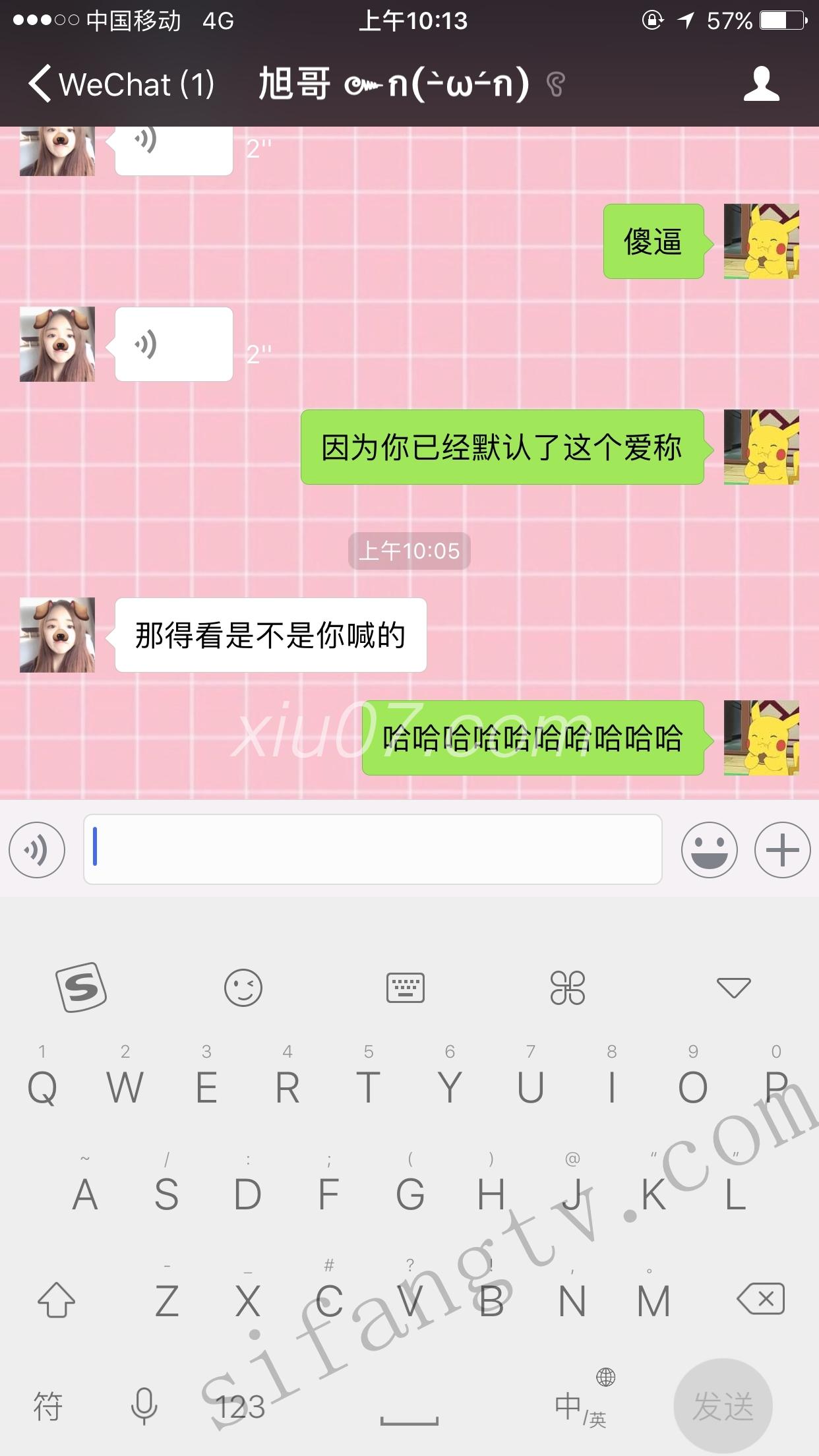Open the emoji sticker panel
This screenshot has height=1456, width=819.
click(709, 849)
